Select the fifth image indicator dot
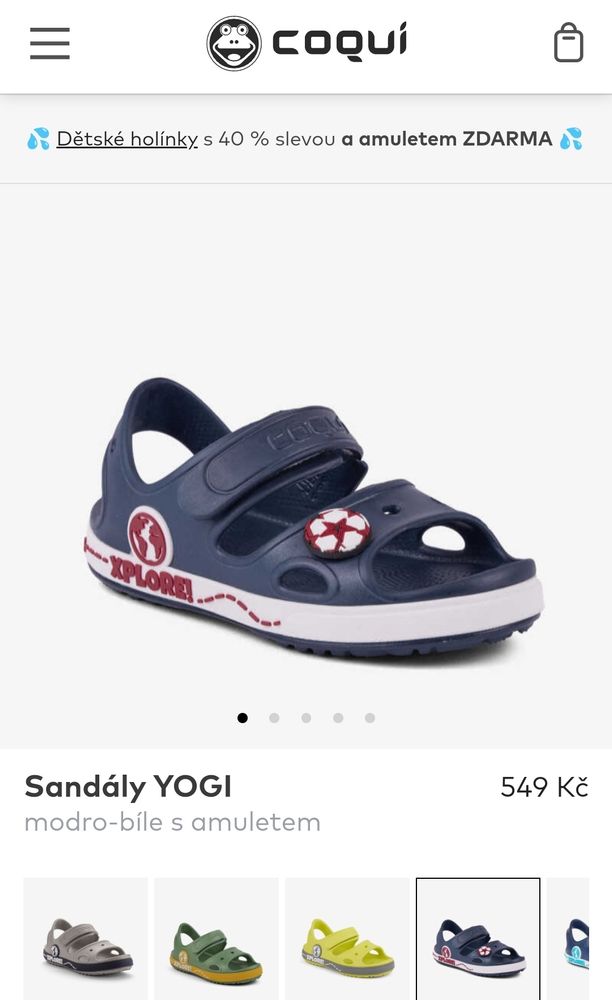 [370, 718]
